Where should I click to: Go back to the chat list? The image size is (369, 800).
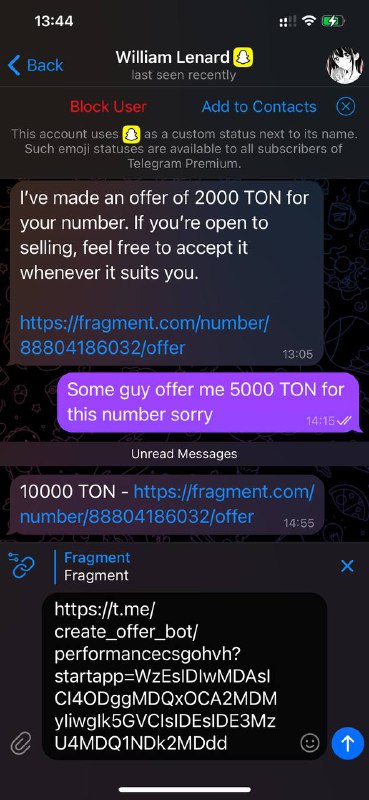pos(36,65)
